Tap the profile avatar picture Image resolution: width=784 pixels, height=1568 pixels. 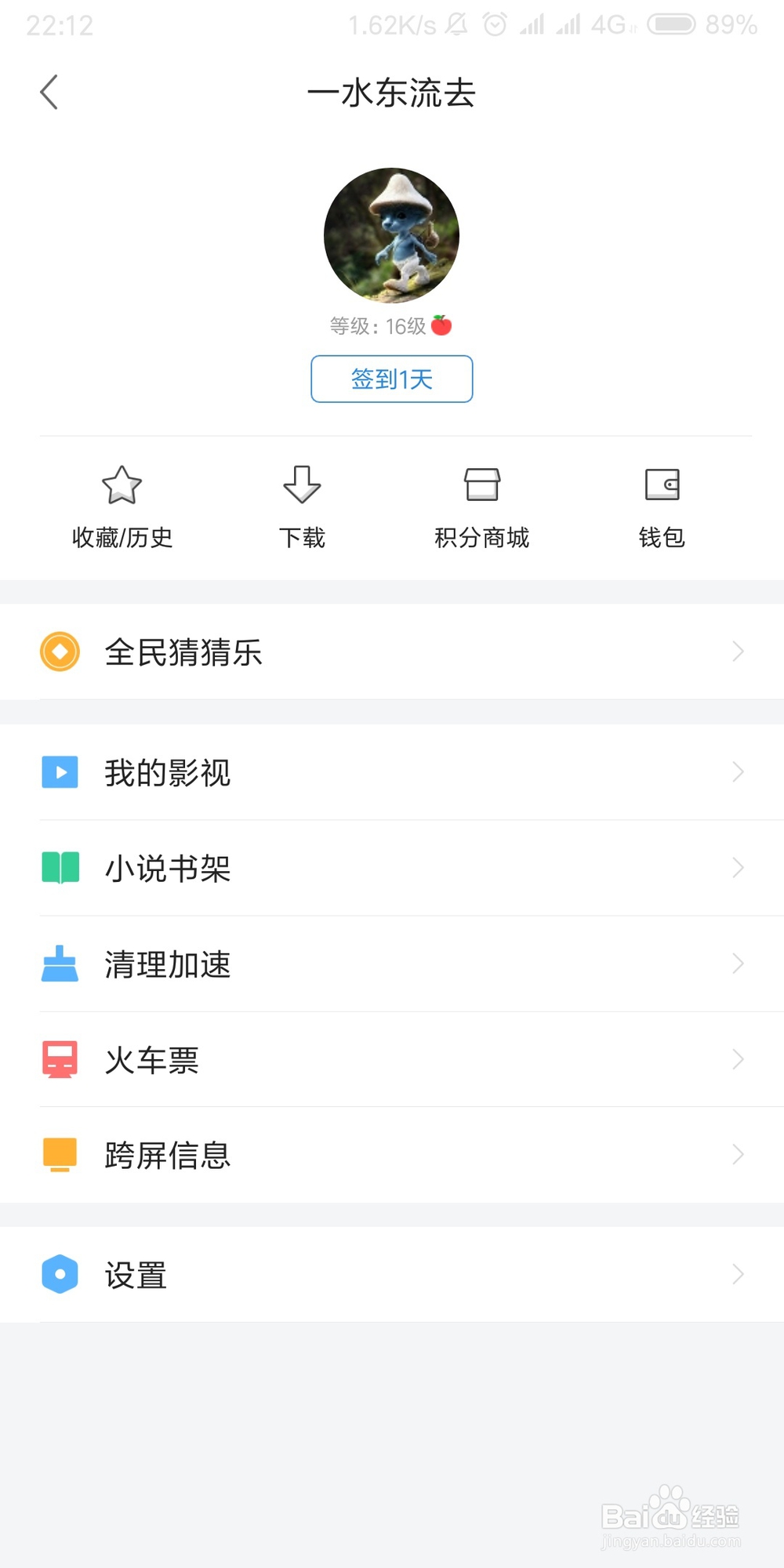pyautogui.click(x=391, y=235)
